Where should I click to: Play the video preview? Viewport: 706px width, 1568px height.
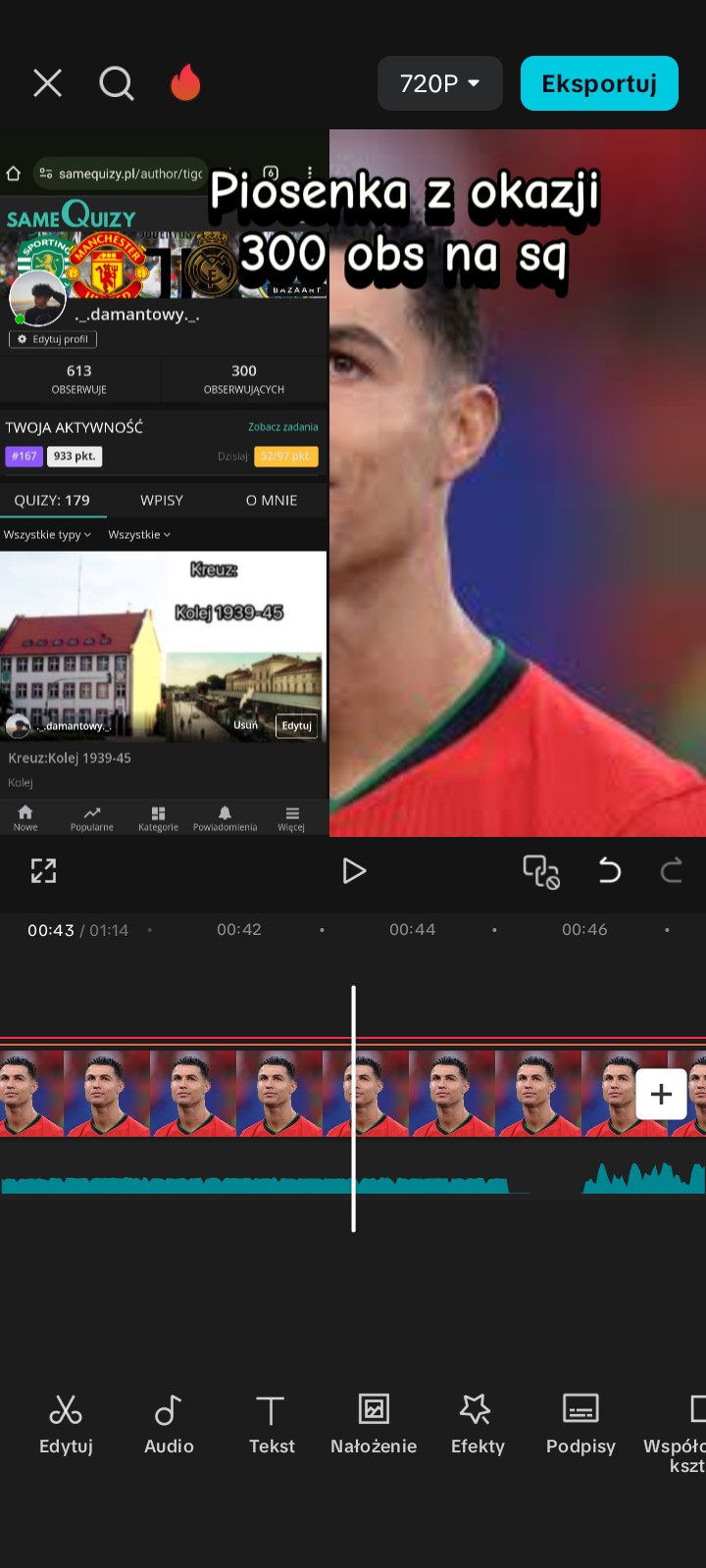coord(354,870)
